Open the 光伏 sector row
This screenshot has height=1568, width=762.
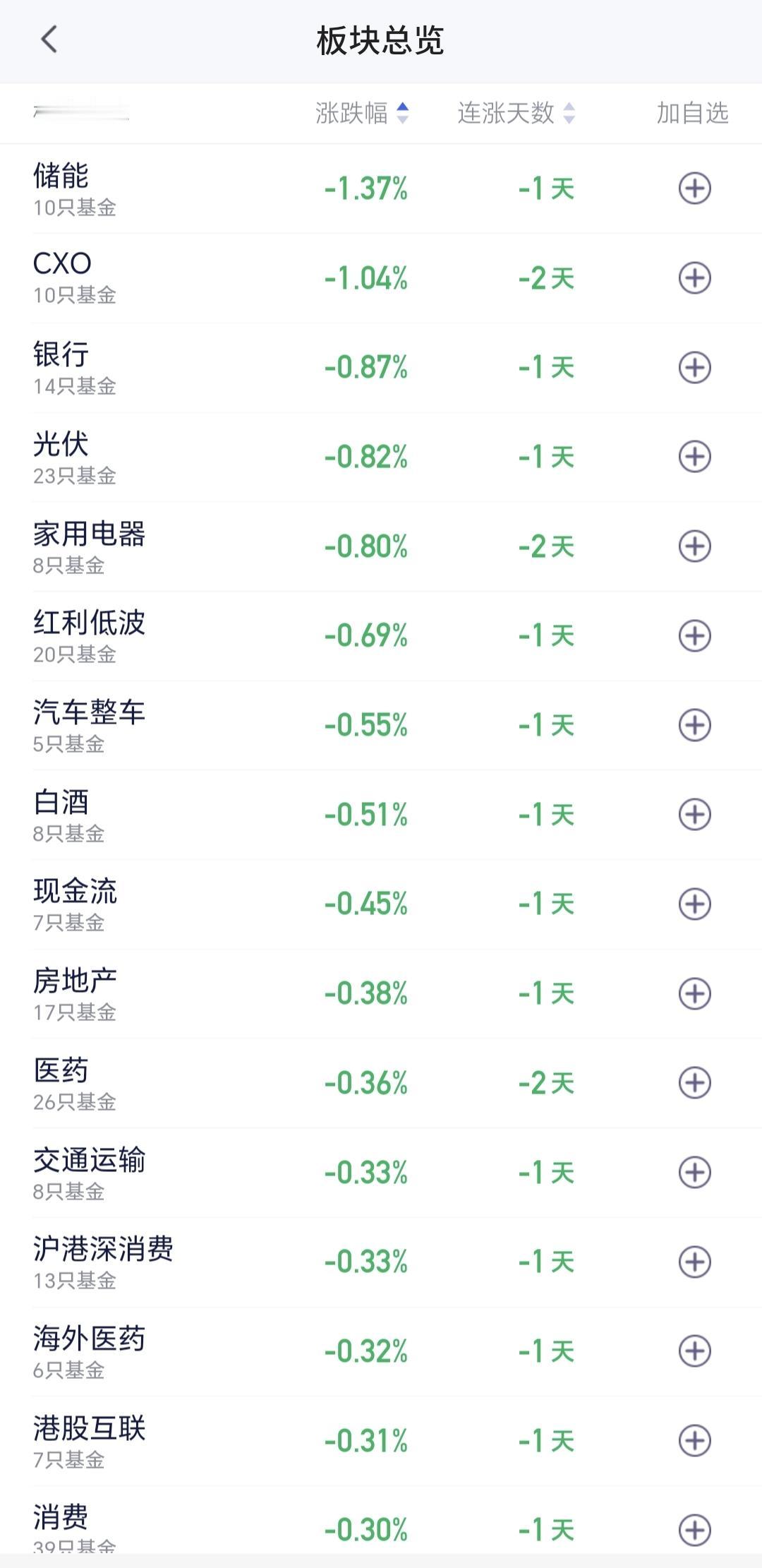tap(381, 457)
